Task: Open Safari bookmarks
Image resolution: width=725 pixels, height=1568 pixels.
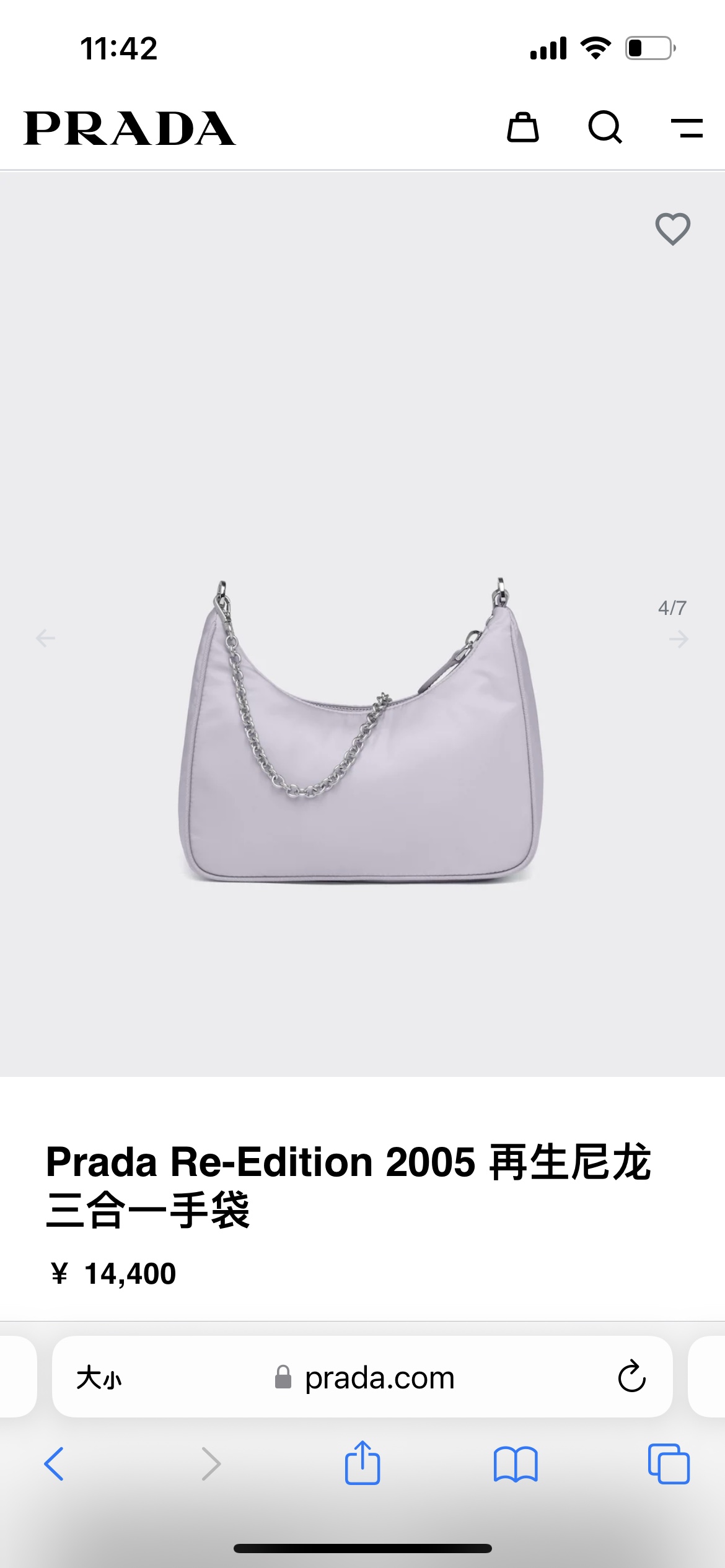Action: tap(515, 1464)
